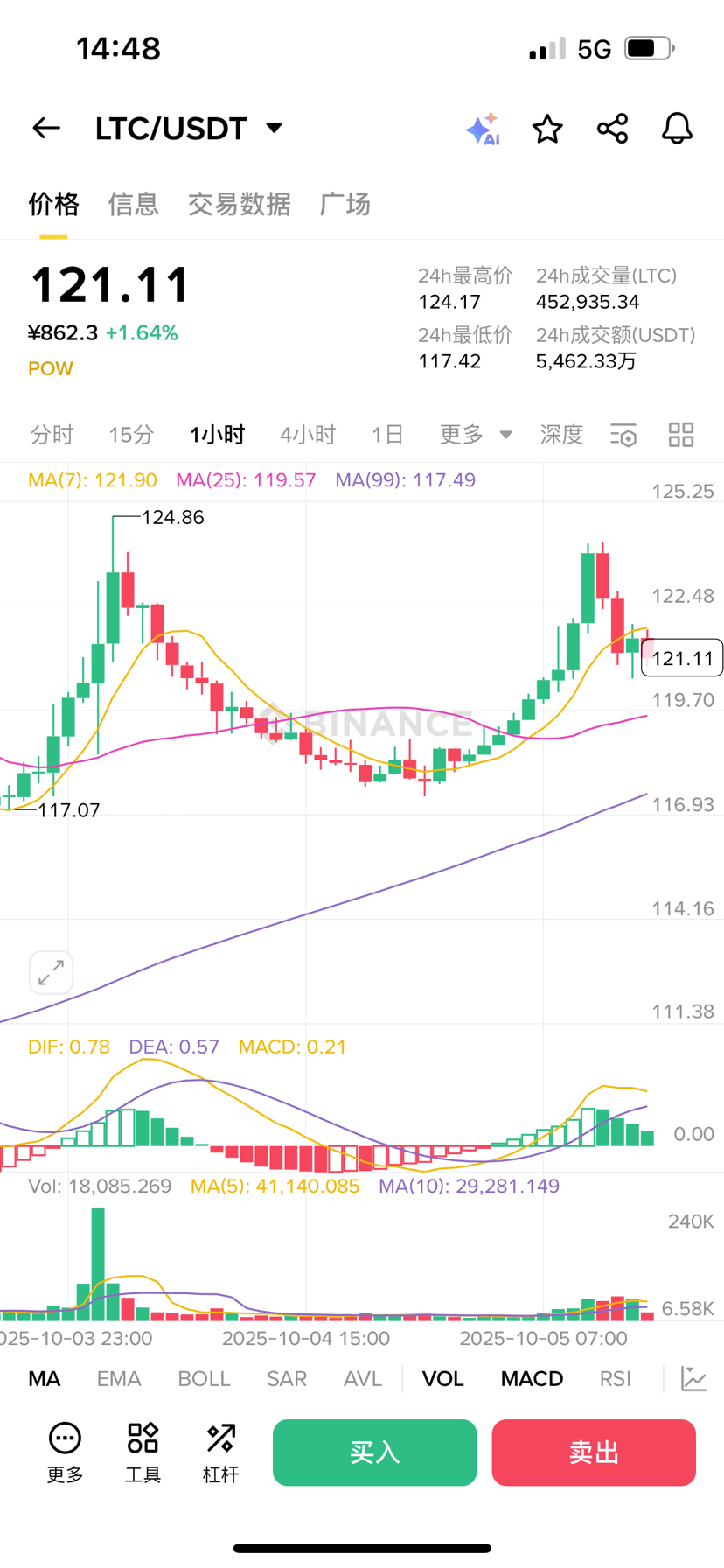Select the 4小时 chart interval
The width and height of the screenshot is (724, 1568).
pyautogui.click(x=308, y=435)
